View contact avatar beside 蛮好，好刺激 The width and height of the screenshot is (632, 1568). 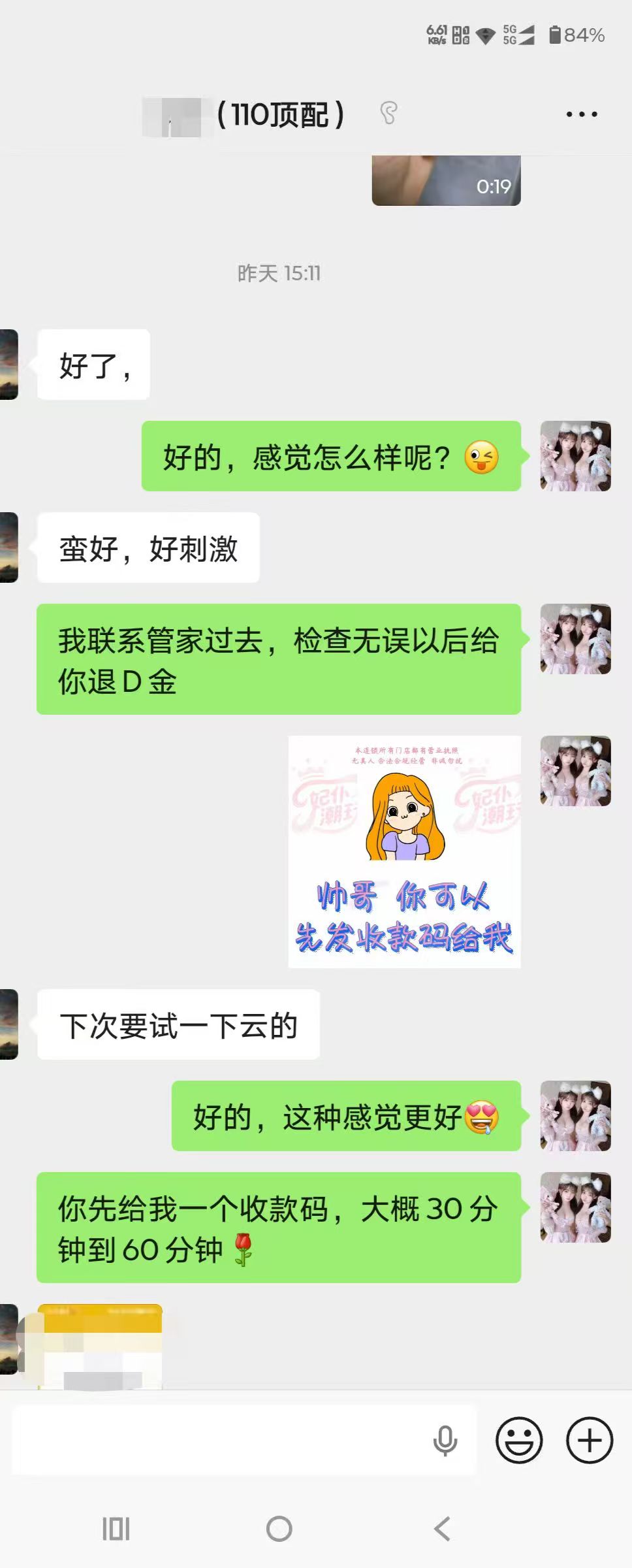9,547
